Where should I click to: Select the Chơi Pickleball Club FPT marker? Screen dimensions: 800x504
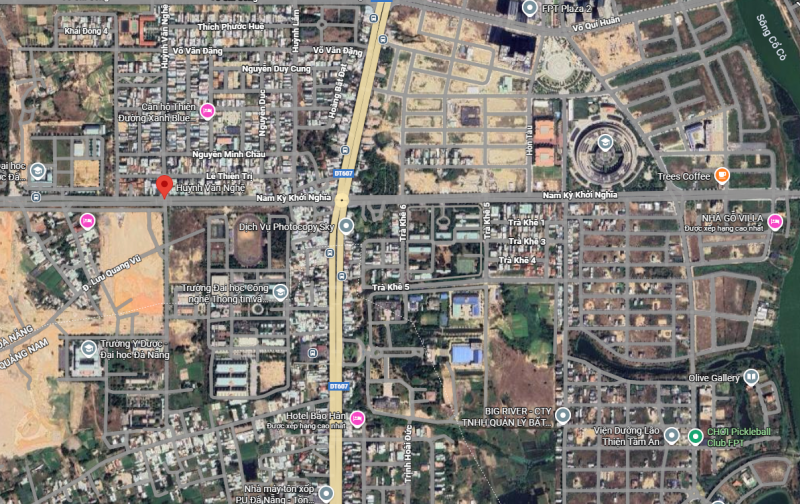tap(694, 436)
